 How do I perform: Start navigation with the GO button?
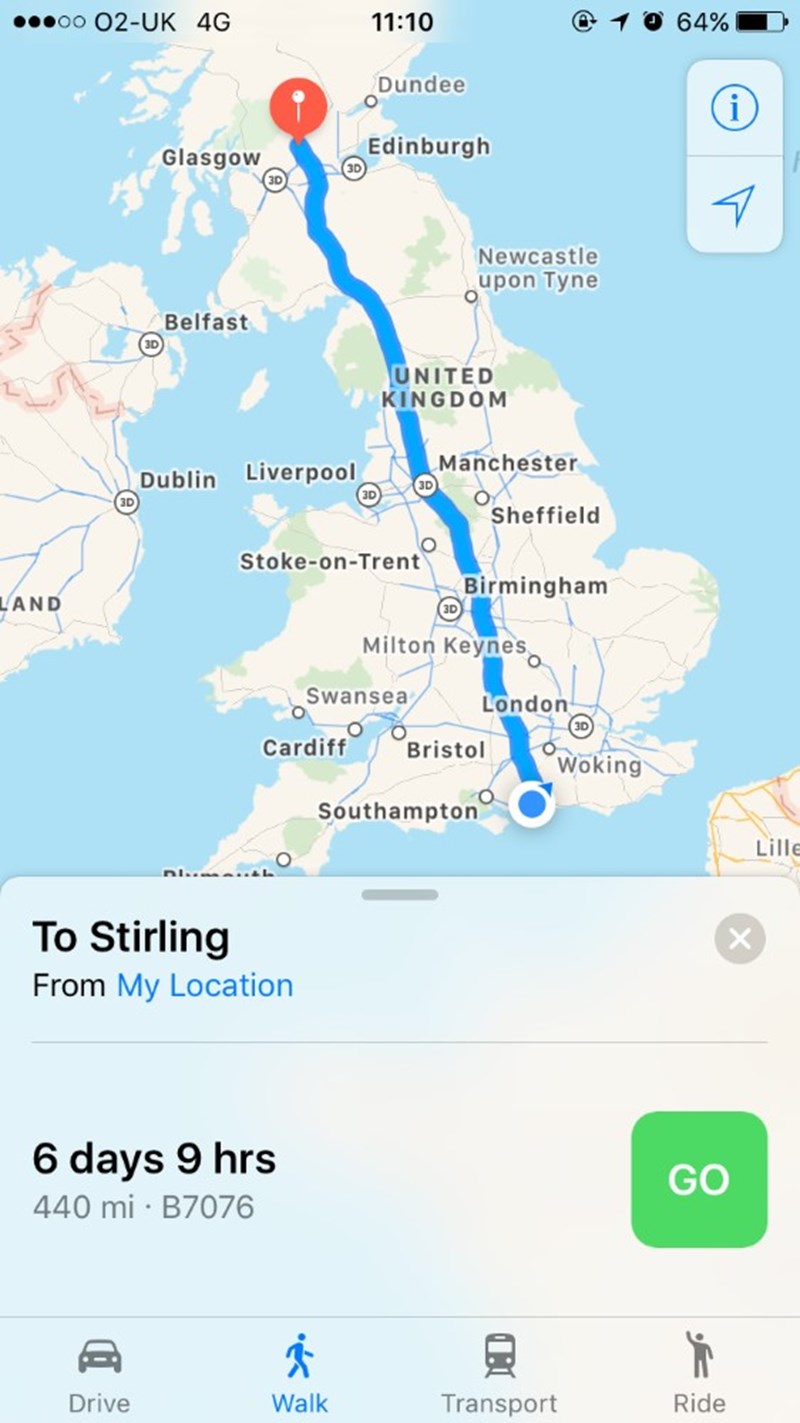699,1180
